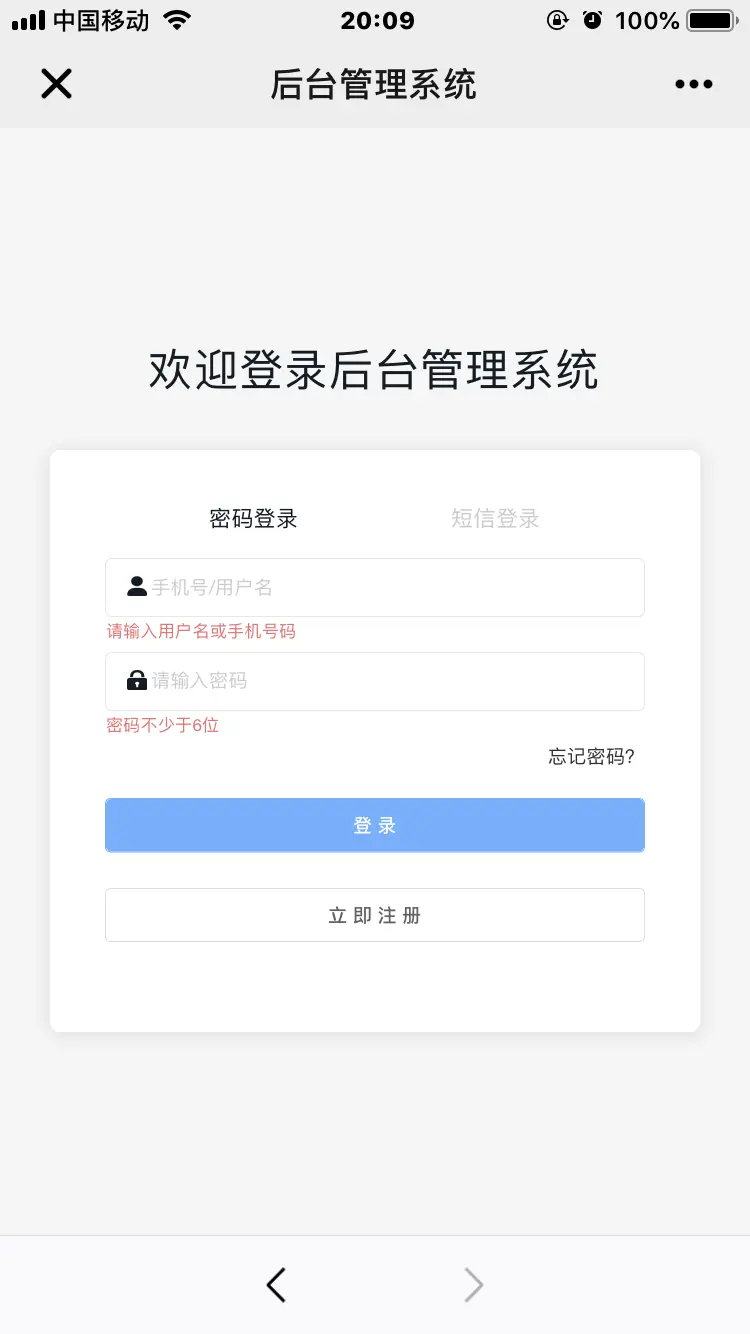Viewport: 750px width, 1334px height.
Task: Tap the blue 登录 button
Action: (x=375, y=825)
